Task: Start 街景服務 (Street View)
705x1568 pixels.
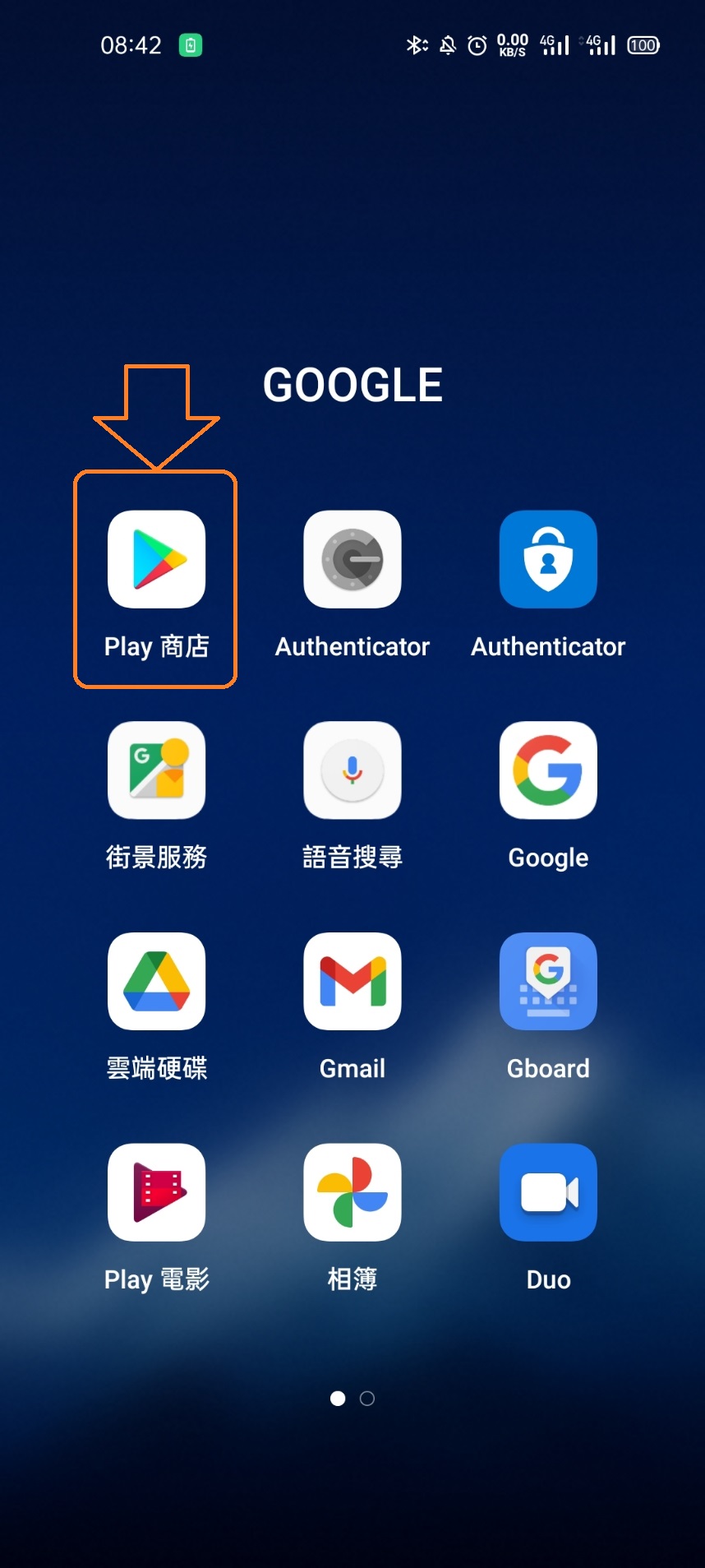Action: (156, 770)
